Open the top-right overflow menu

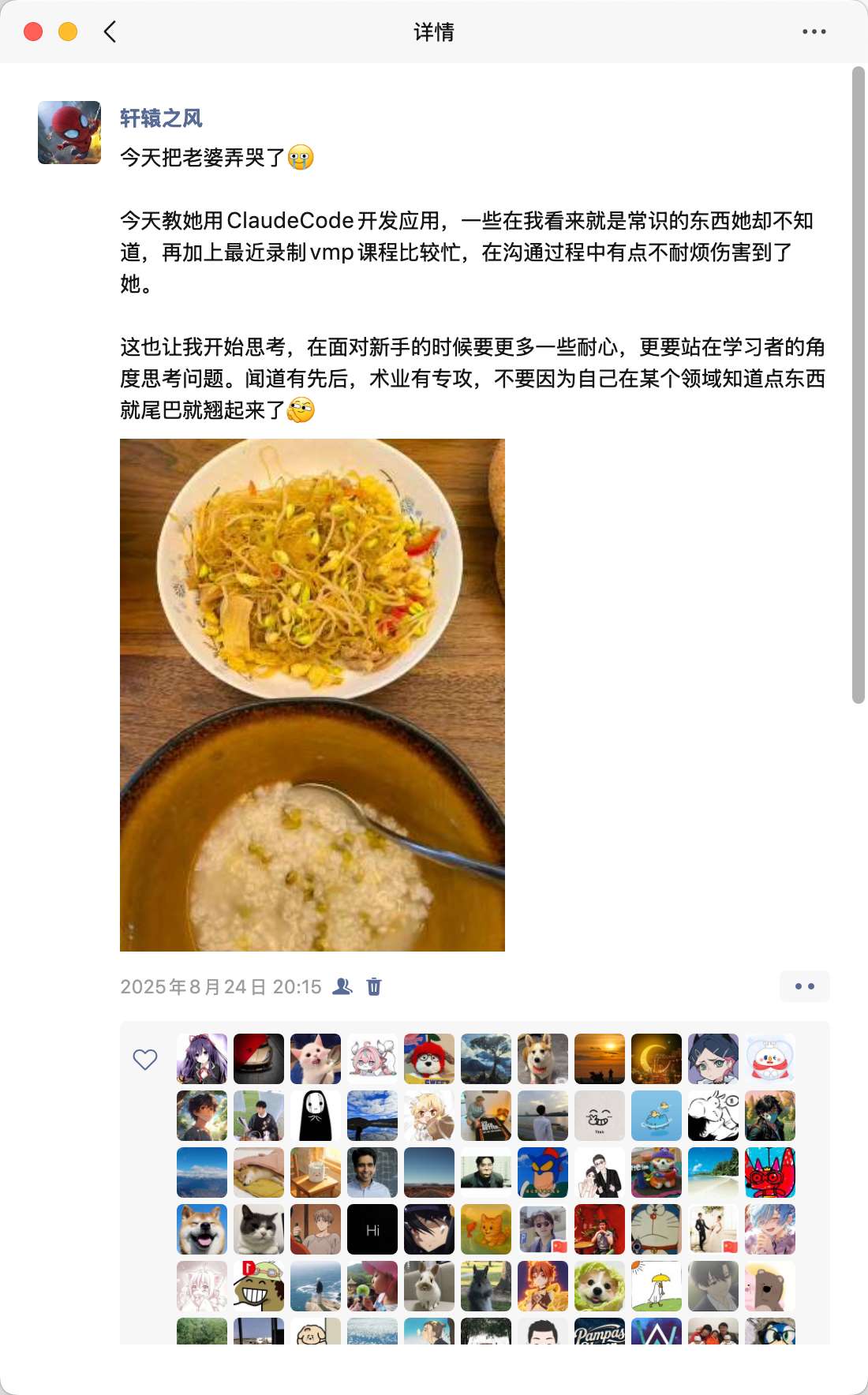(814, 32)
